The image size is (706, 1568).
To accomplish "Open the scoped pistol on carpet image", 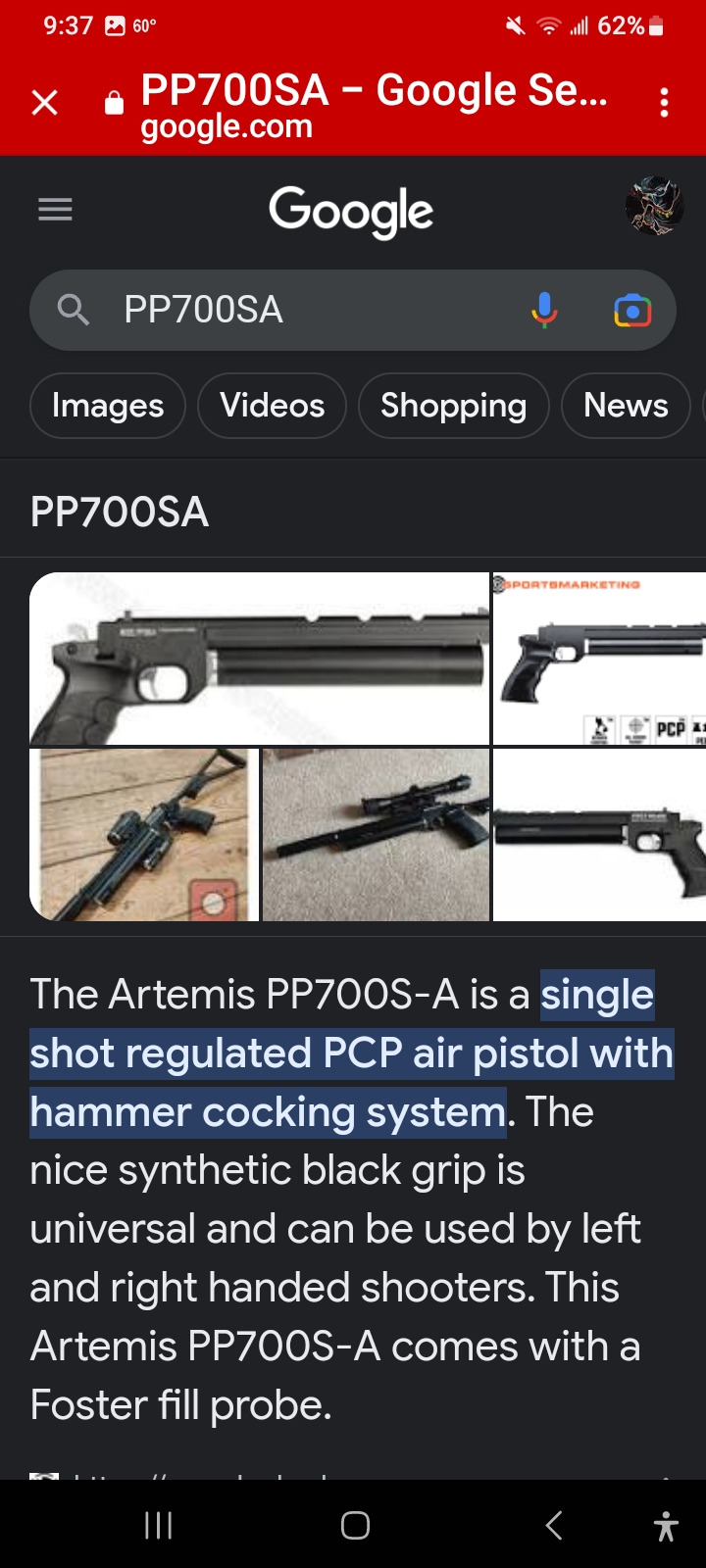I will 377,835.
